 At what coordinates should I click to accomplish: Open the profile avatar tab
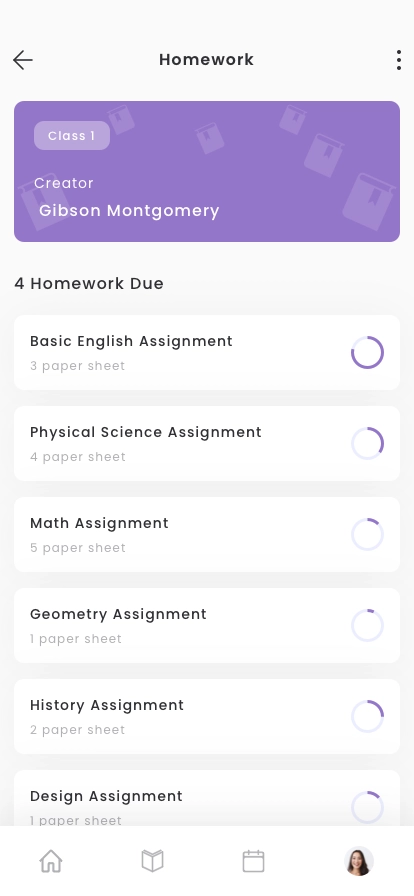point(359,861)
